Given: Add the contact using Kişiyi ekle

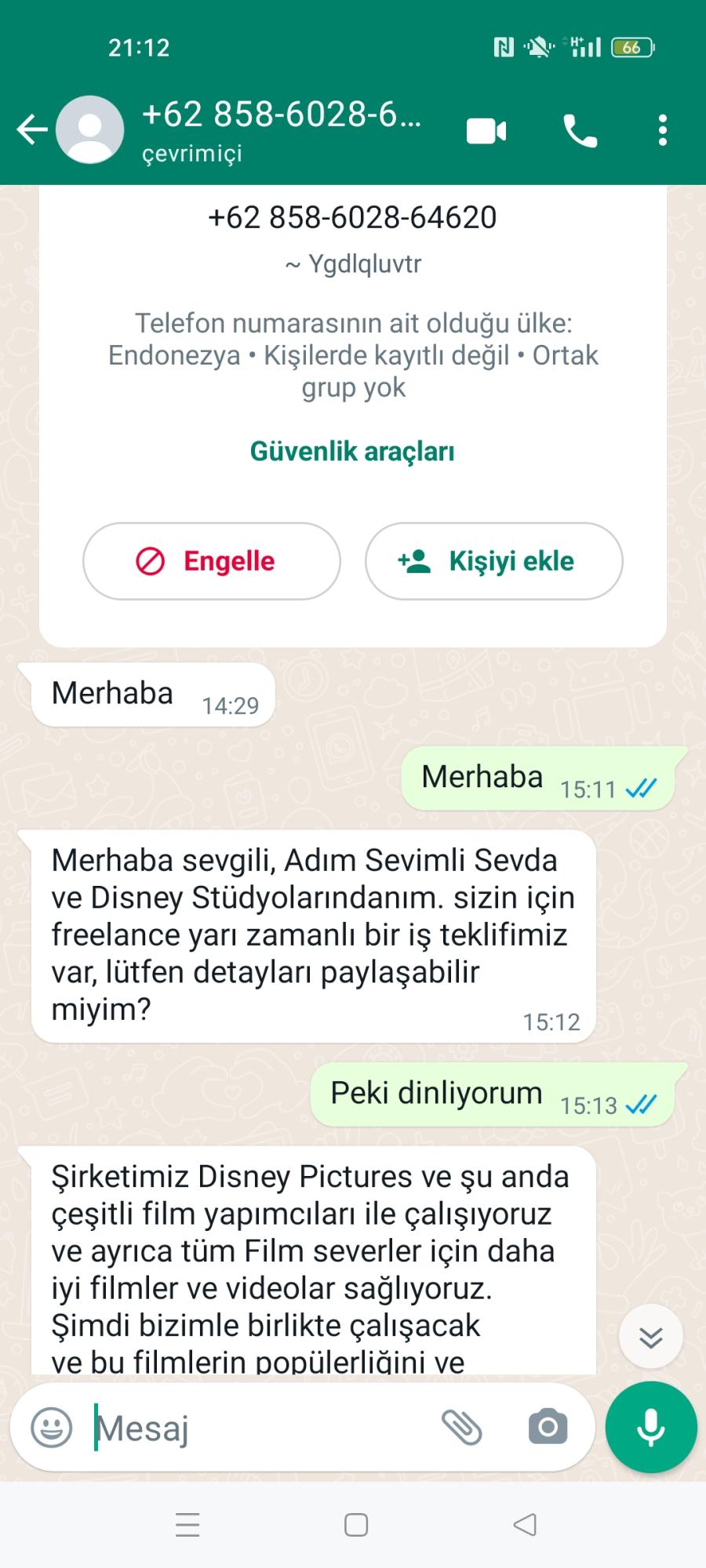Looking at the screenshot, I should (493, 561).
